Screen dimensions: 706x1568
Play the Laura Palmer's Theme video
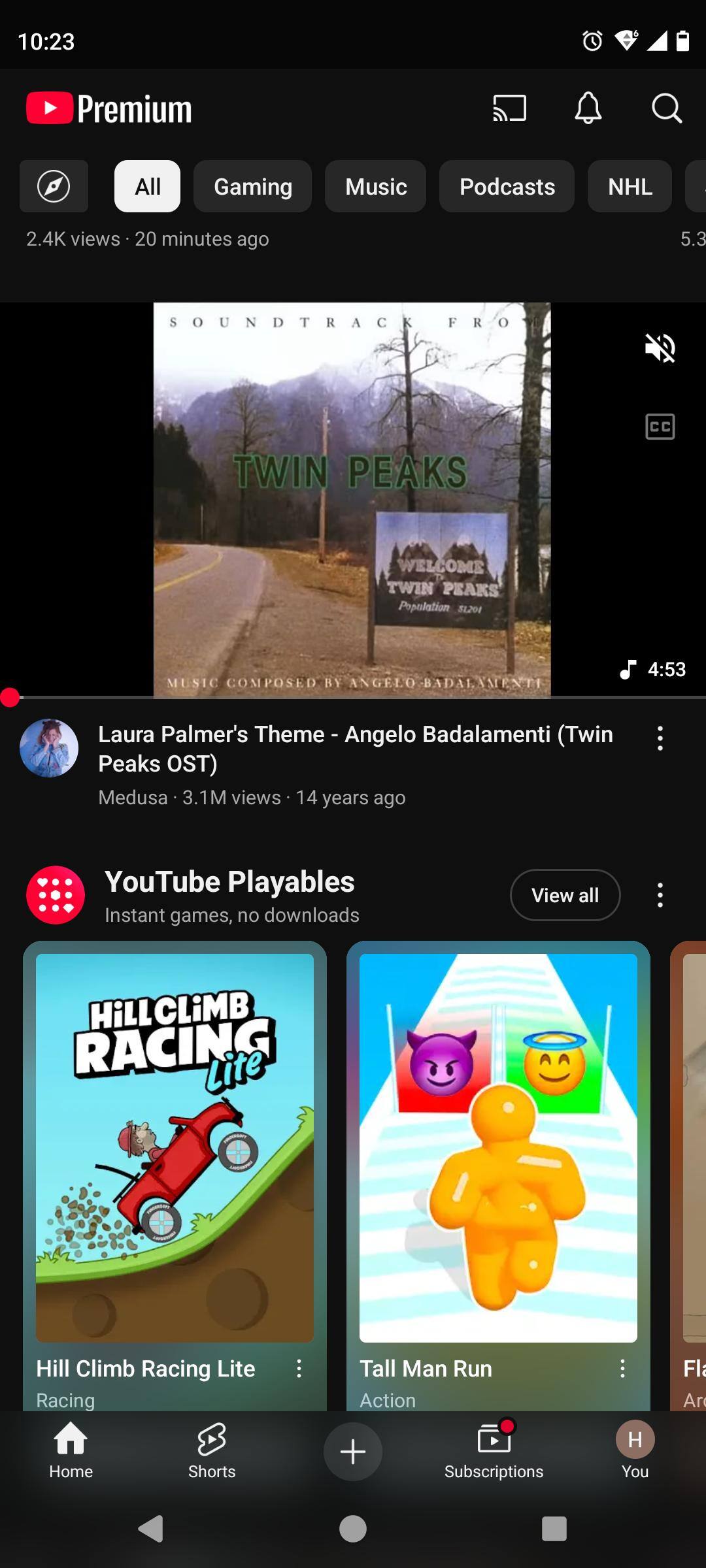coord(352,500)
